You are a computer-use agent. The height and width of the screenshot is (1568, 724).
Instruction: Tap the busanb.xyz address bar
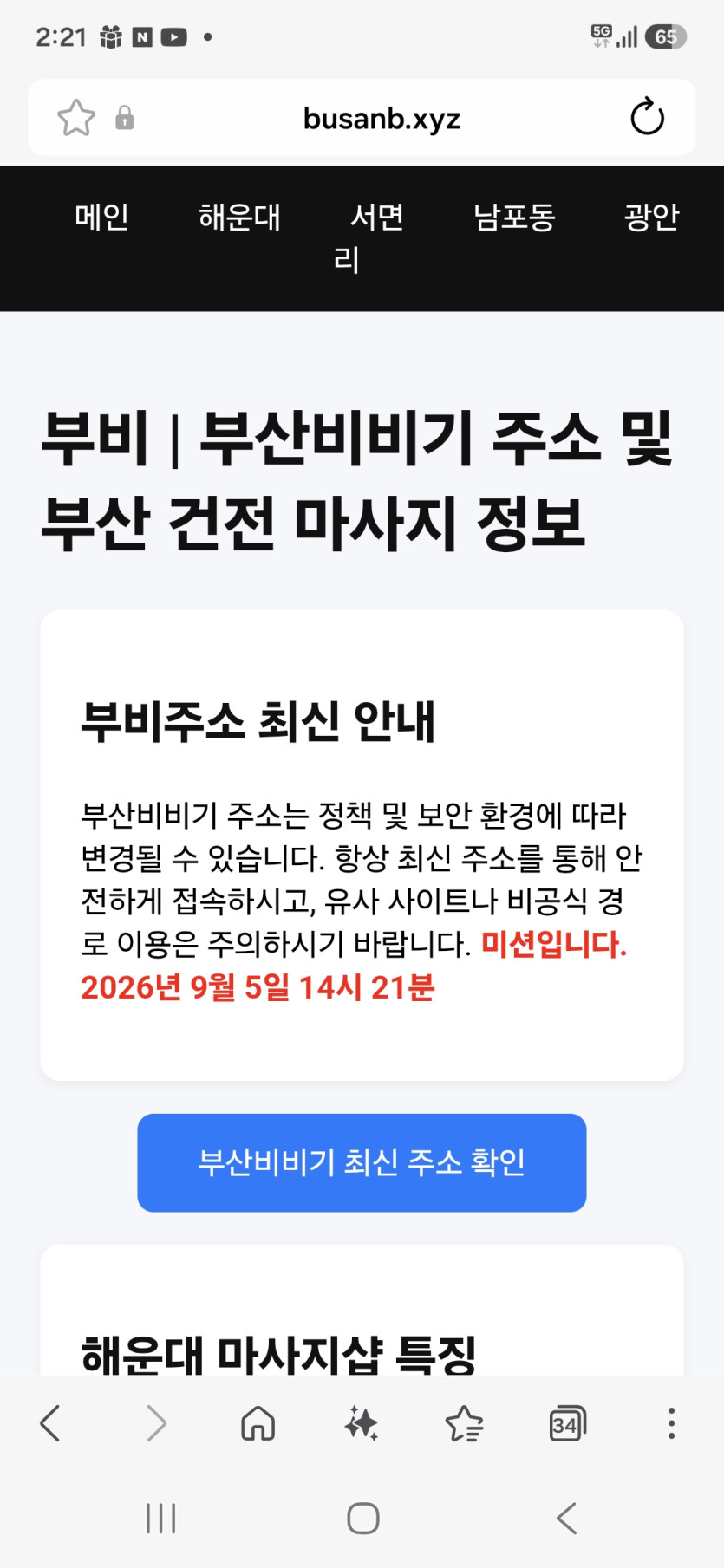pos(382,118)
